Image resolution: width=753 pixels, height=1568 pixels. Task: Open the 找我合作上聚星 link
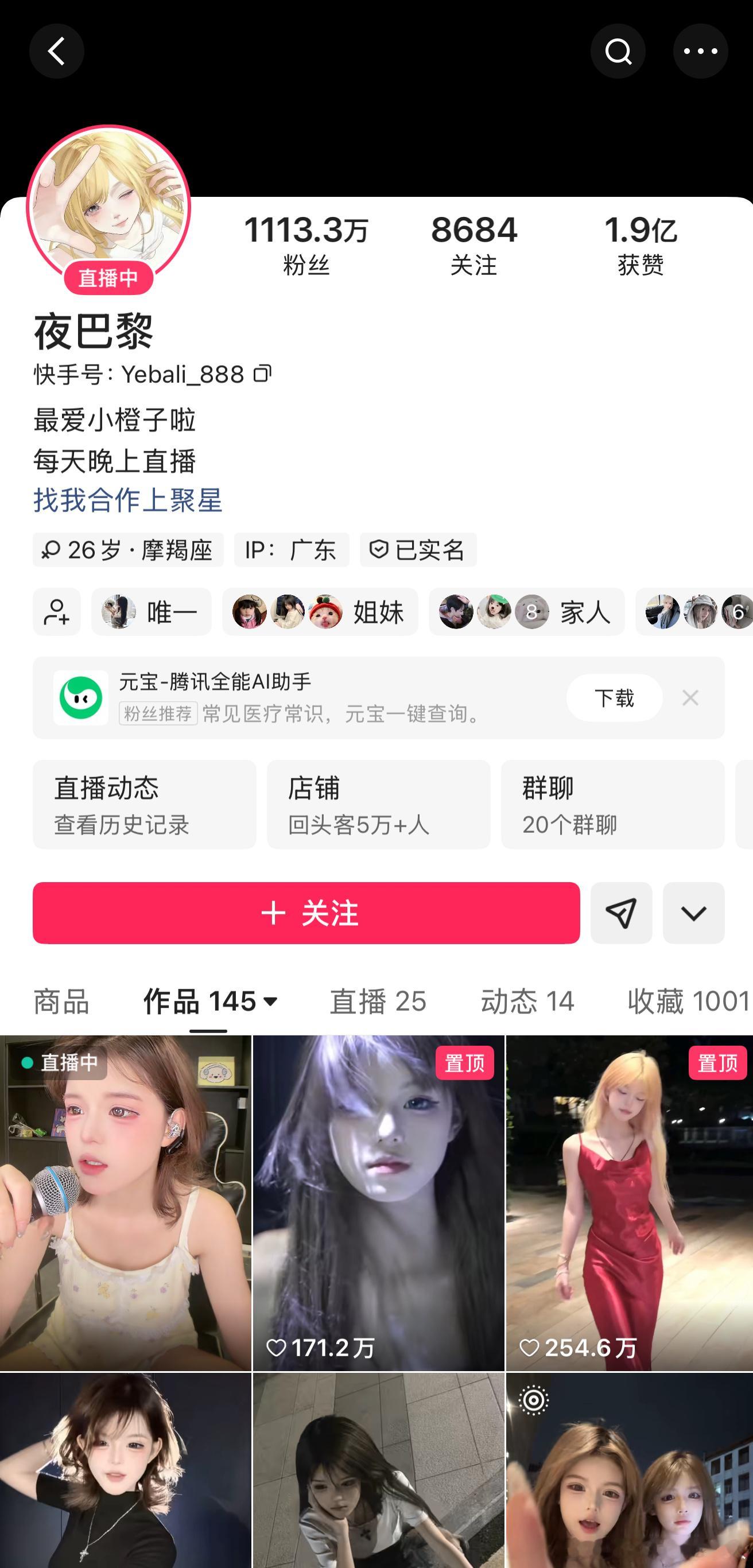[127, 502]
